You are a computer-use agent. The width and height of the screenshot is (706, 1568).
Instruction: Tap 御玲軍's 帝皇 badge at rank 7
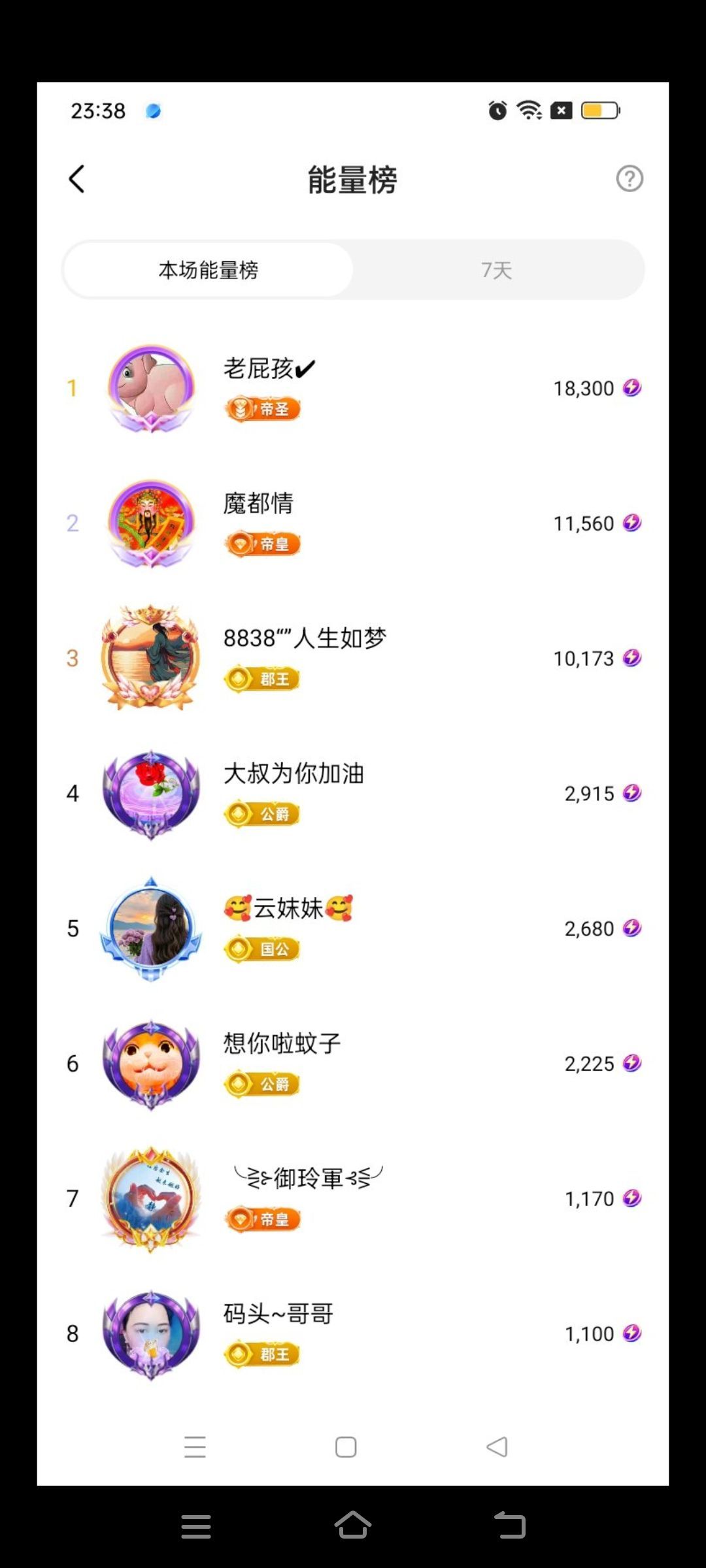point(263,1219)
